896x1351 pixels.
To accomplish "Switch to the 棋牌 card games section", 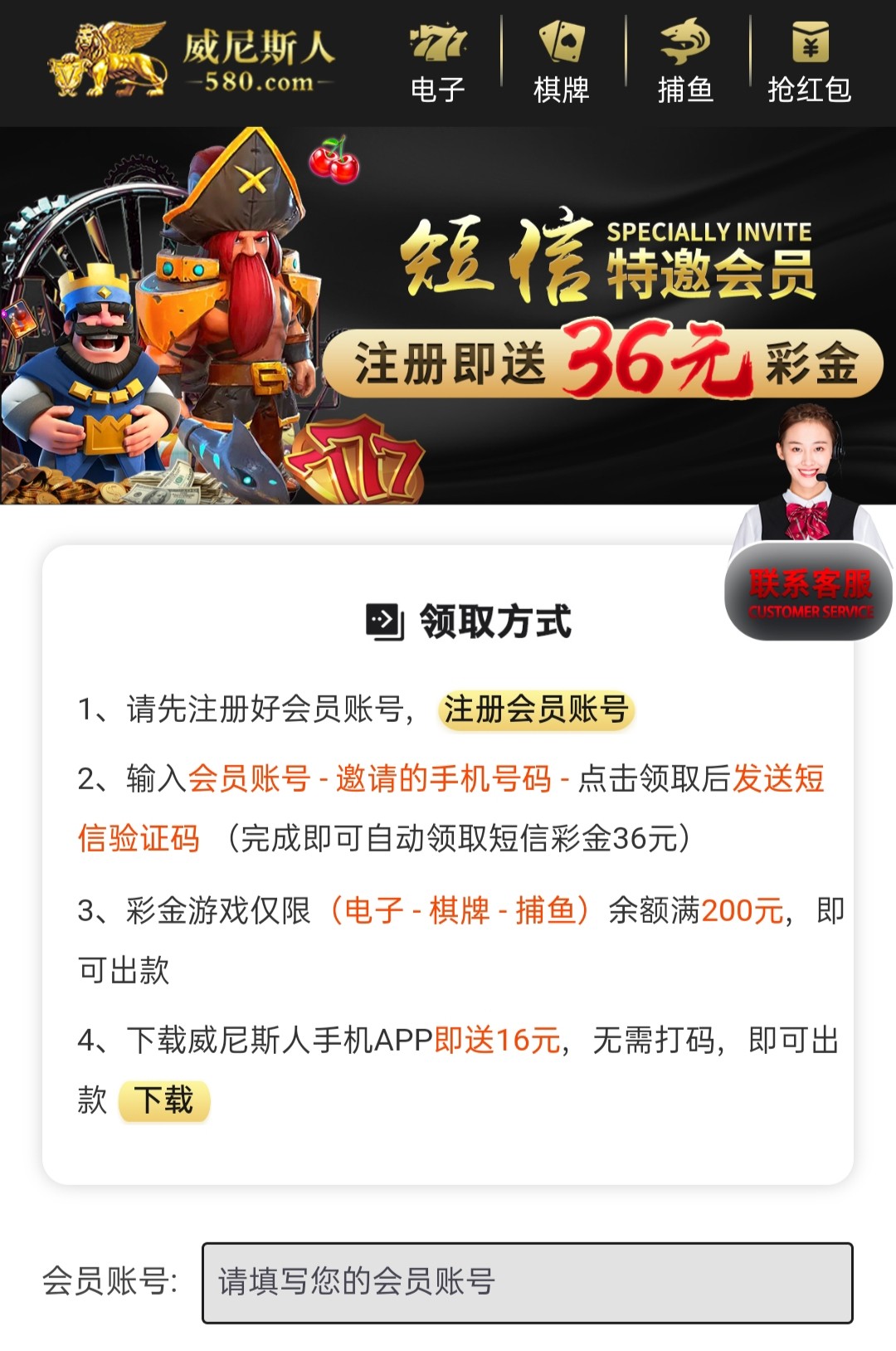I will click(x=562, y=63).
